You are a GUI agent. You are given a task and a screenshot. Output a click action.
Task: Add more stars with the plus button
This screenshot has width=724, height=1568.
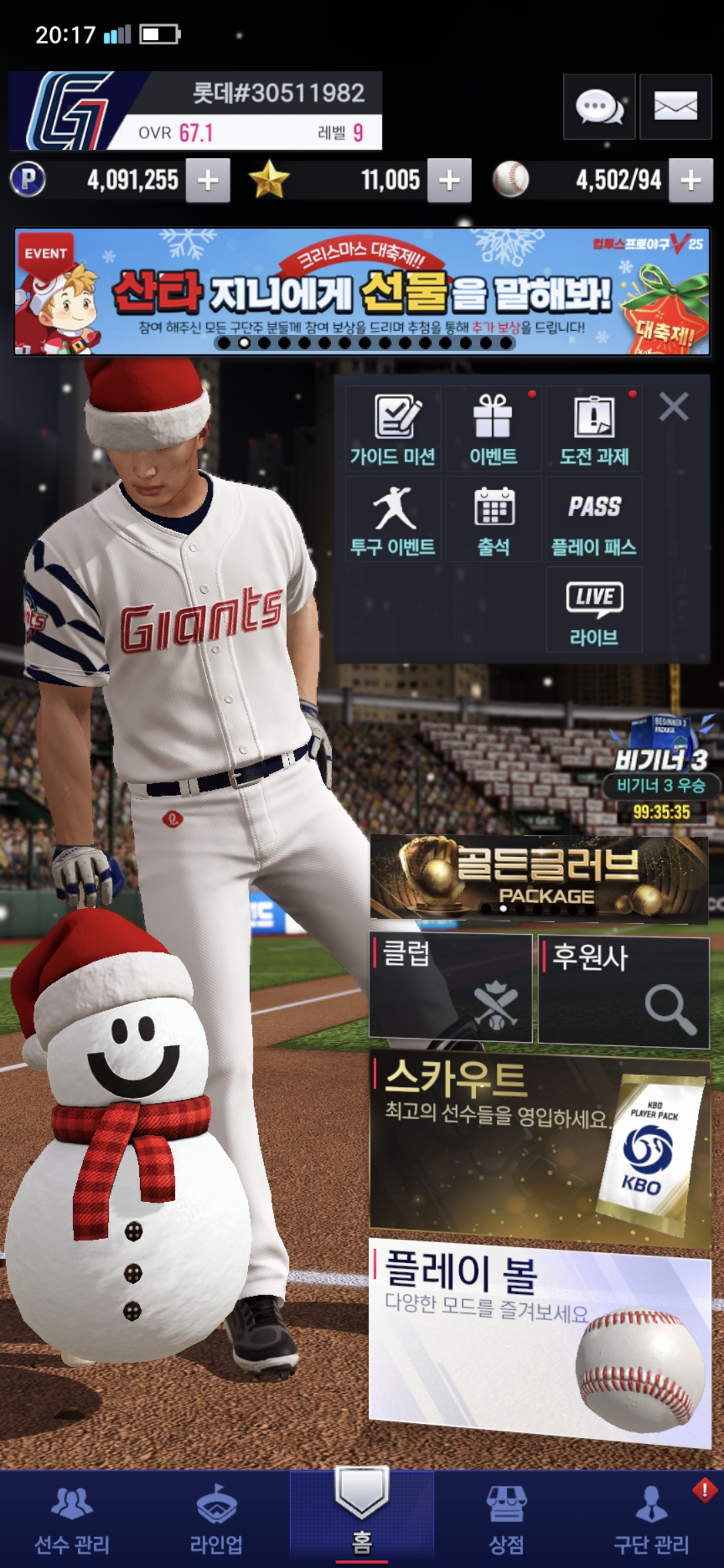[449, 180]
